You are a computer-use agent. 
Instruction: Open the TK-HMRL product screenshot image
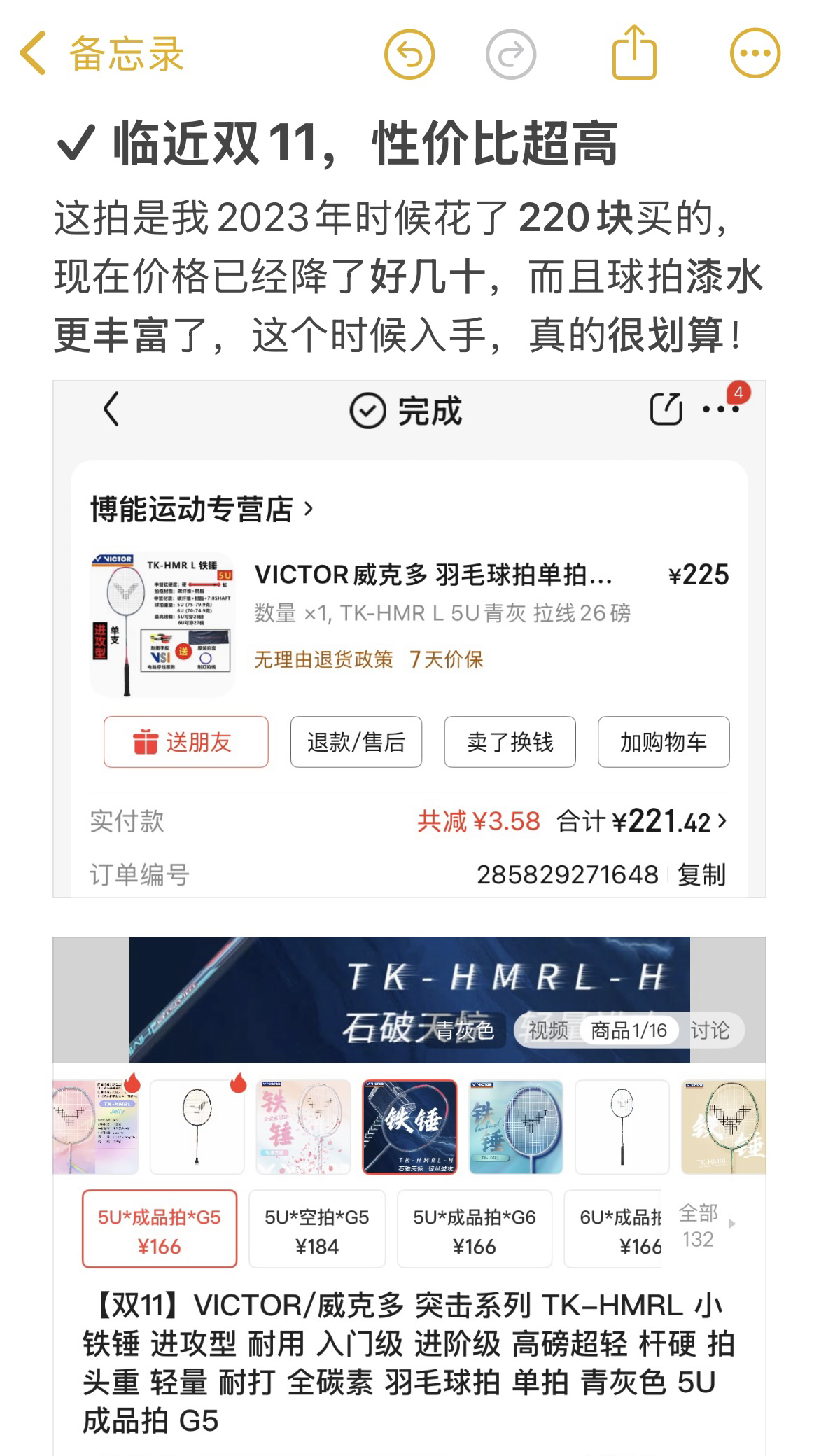click(x=409, y=1190)
